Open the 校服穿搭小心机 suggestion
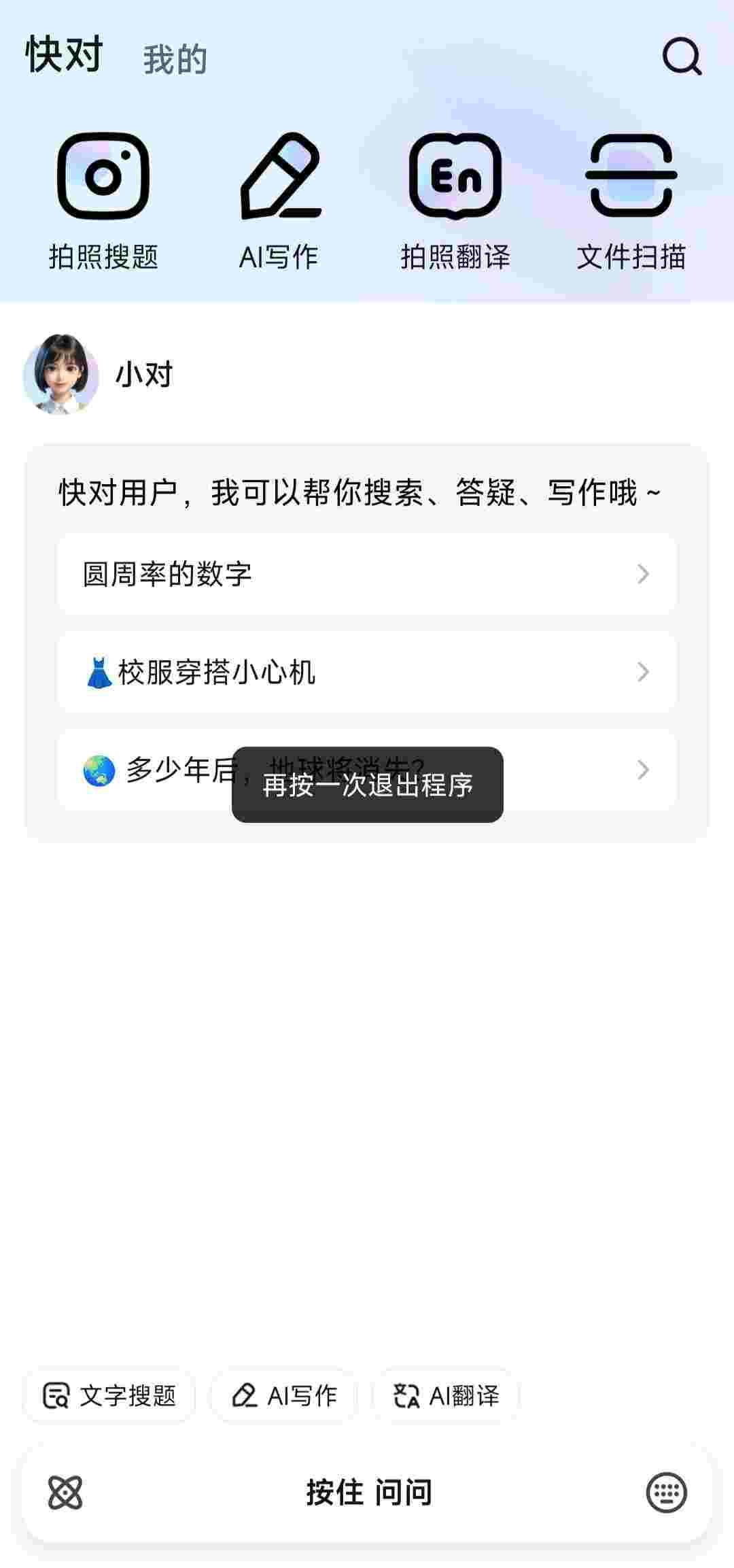Image resolution: width=734 pixels, height=1568 pixels. click(367, 672)
